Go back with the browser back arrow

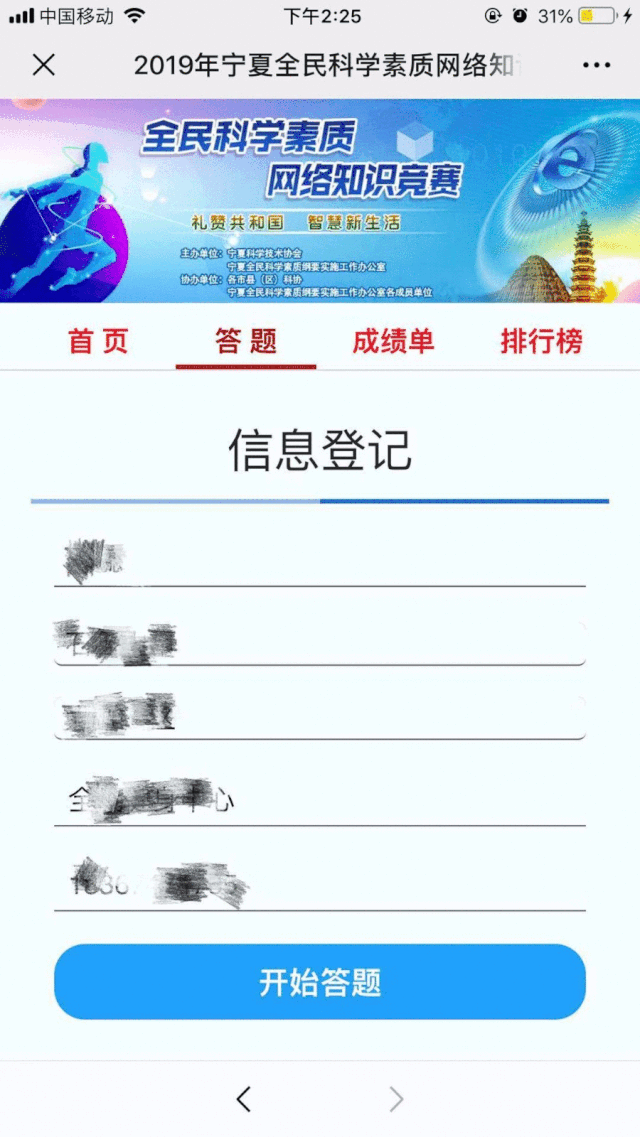coord(243,1099)
